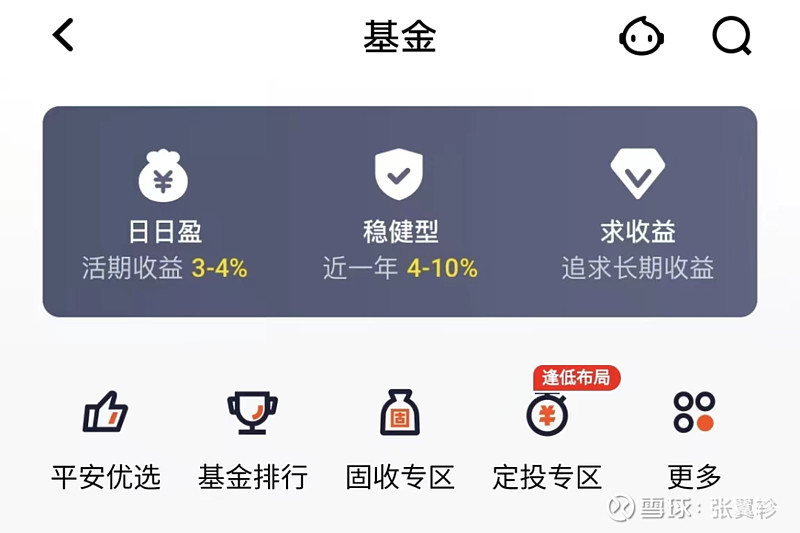Open 求收益 long-term returns category
The image size is (800, 533).
[638, 213]
